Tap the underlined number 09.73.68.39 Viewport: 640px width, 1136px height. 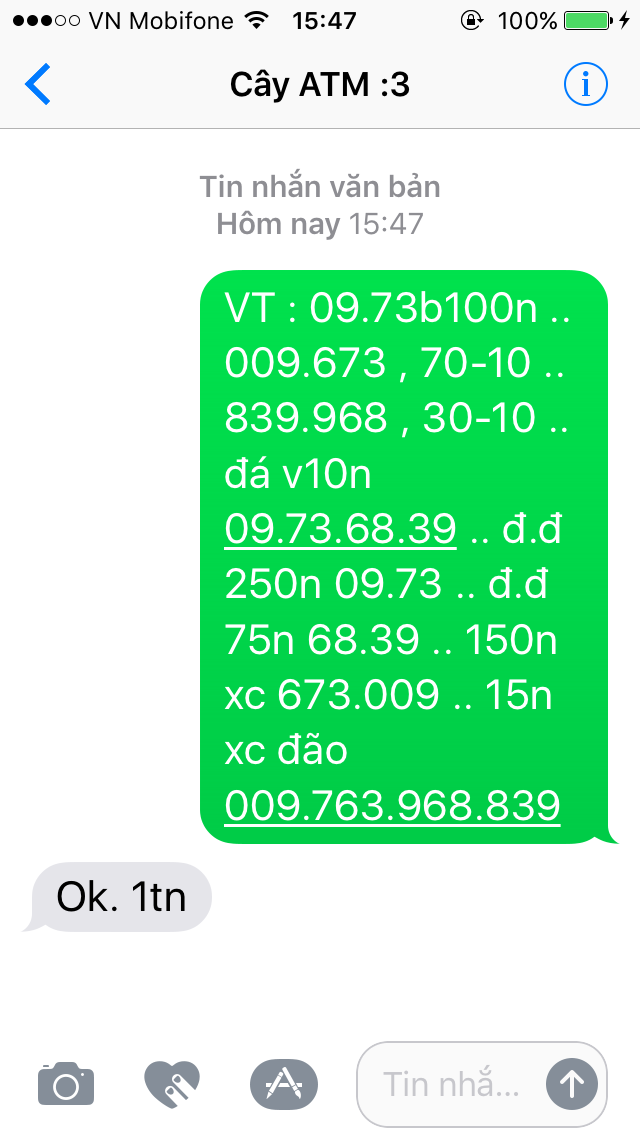click(x=341, y=529)
